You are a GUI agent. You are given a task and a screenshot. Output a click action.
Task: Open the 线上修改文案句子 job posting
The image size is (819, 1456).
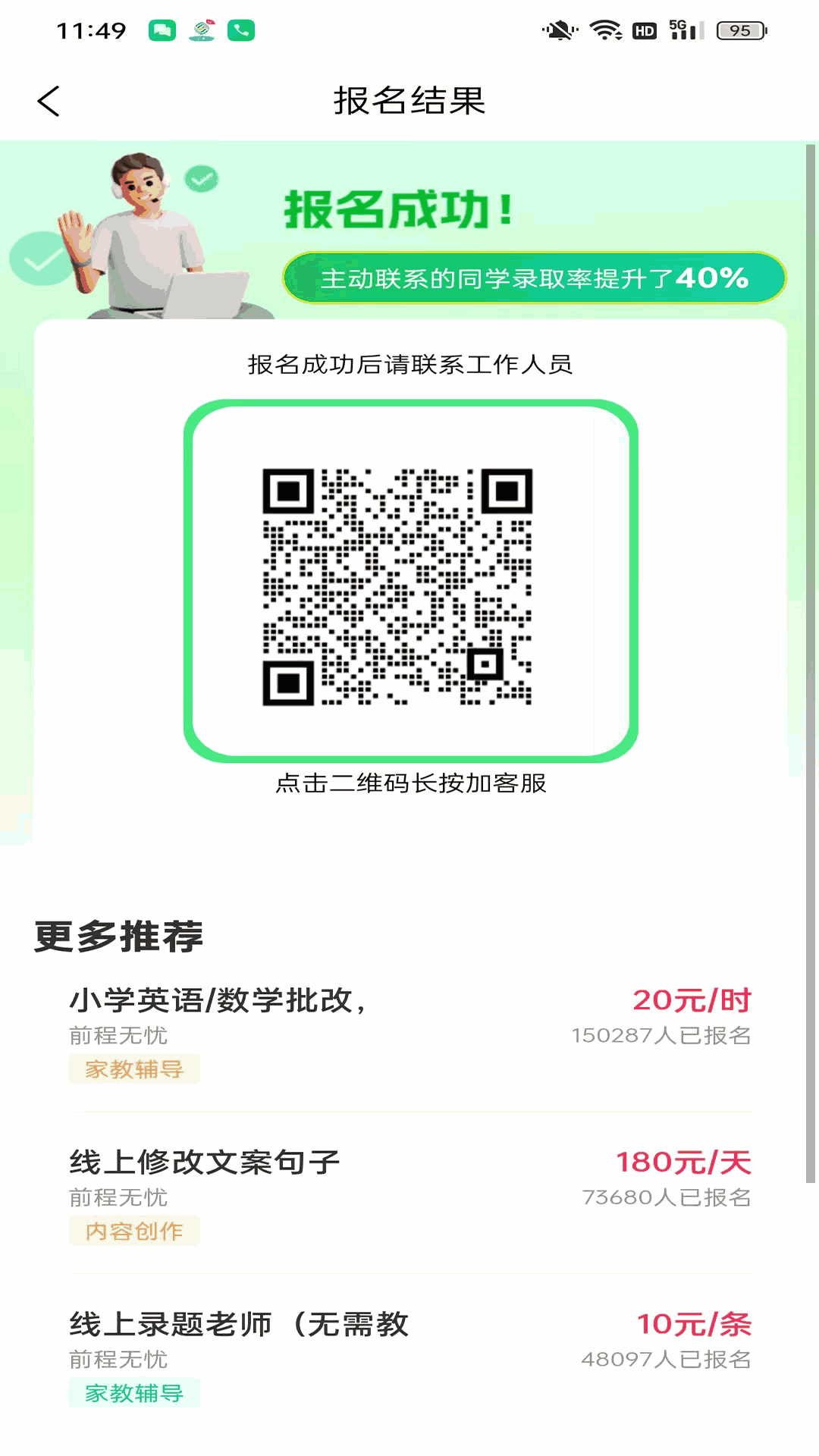pyautogui.click(x=203, y=1160)
